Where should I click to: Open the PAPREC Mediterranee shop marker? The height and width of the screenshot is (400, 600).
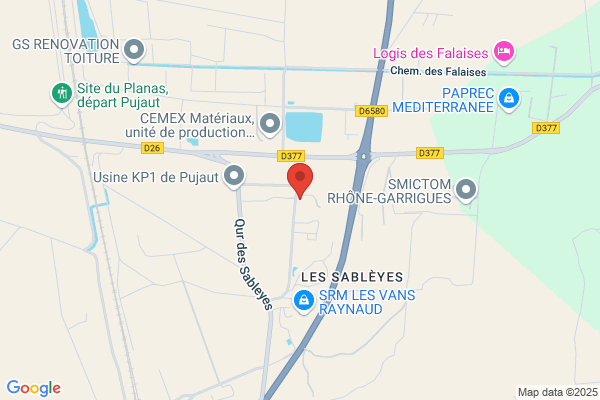pyautogui.click(x=509, y=100)
